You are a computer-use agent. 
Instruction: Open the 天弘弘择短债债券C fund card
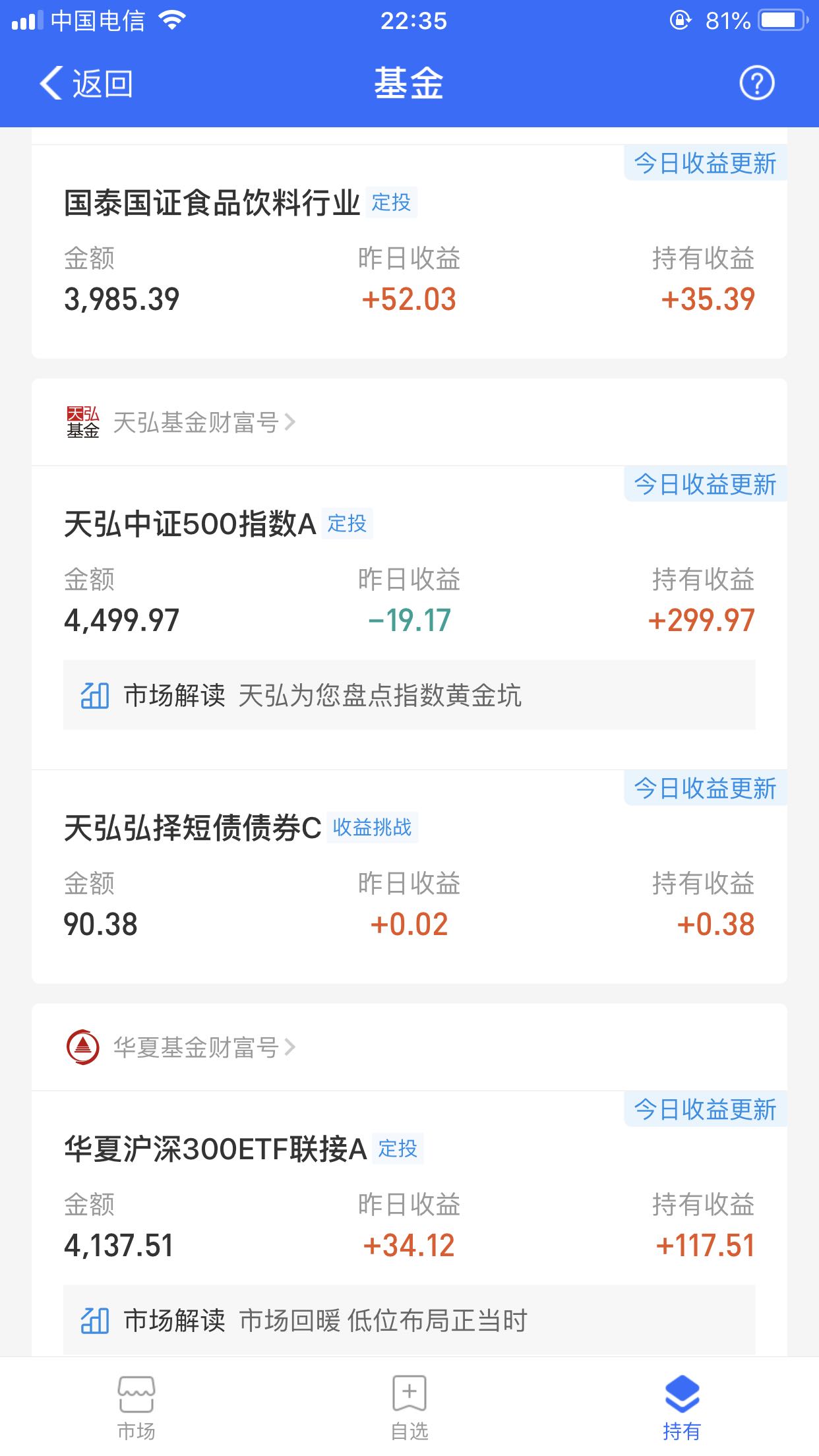[x=409, y=876]
